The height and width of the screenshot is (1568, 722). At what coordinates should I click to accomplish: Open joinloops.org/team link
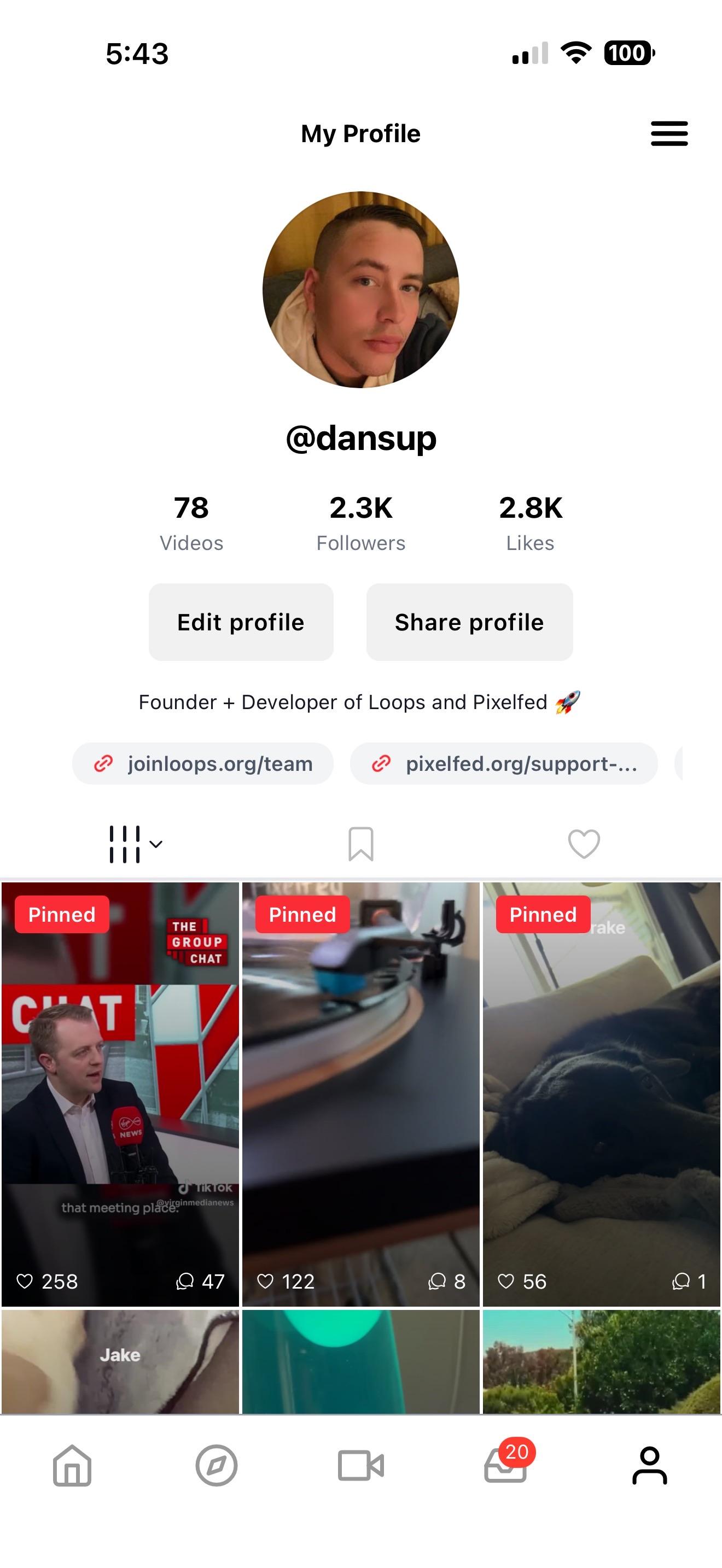[x=203, y=763]
